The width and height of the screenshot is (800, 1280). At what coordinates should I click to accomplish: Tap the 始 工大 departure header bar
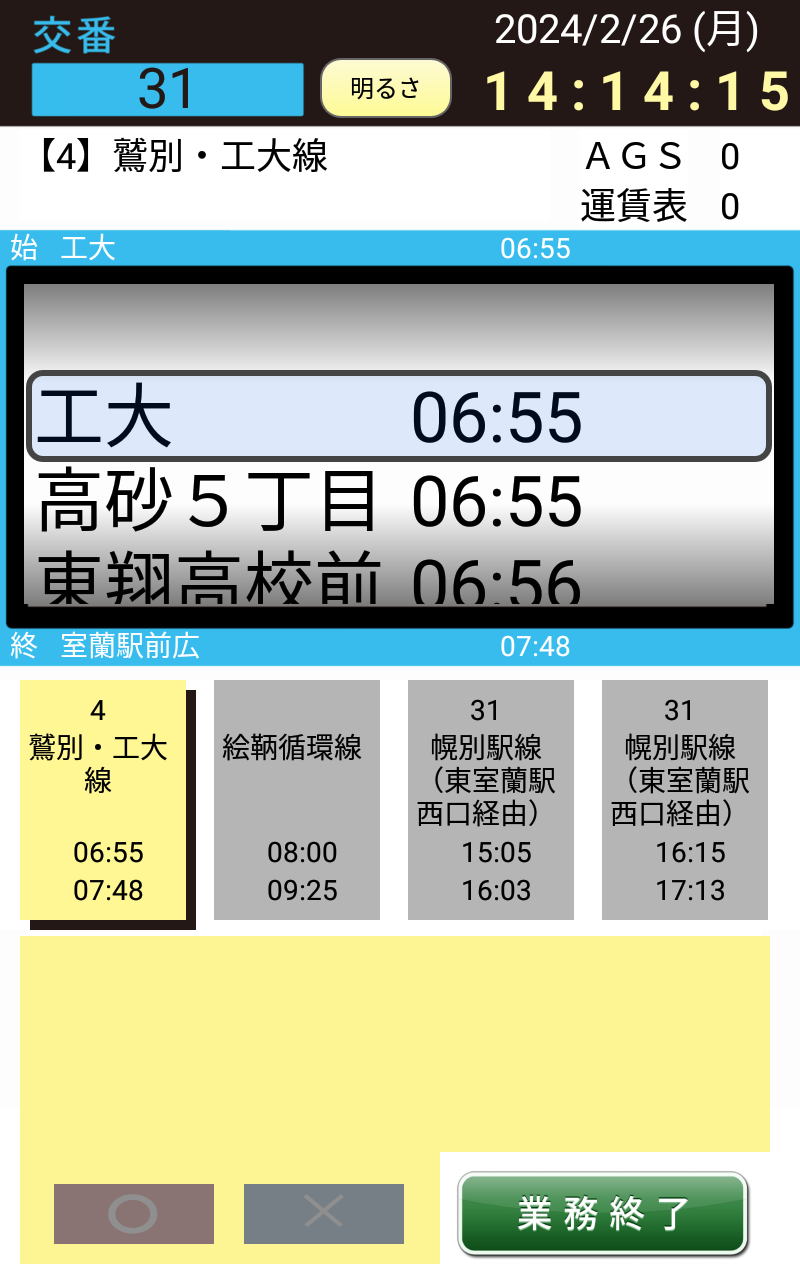coord(400,248)
